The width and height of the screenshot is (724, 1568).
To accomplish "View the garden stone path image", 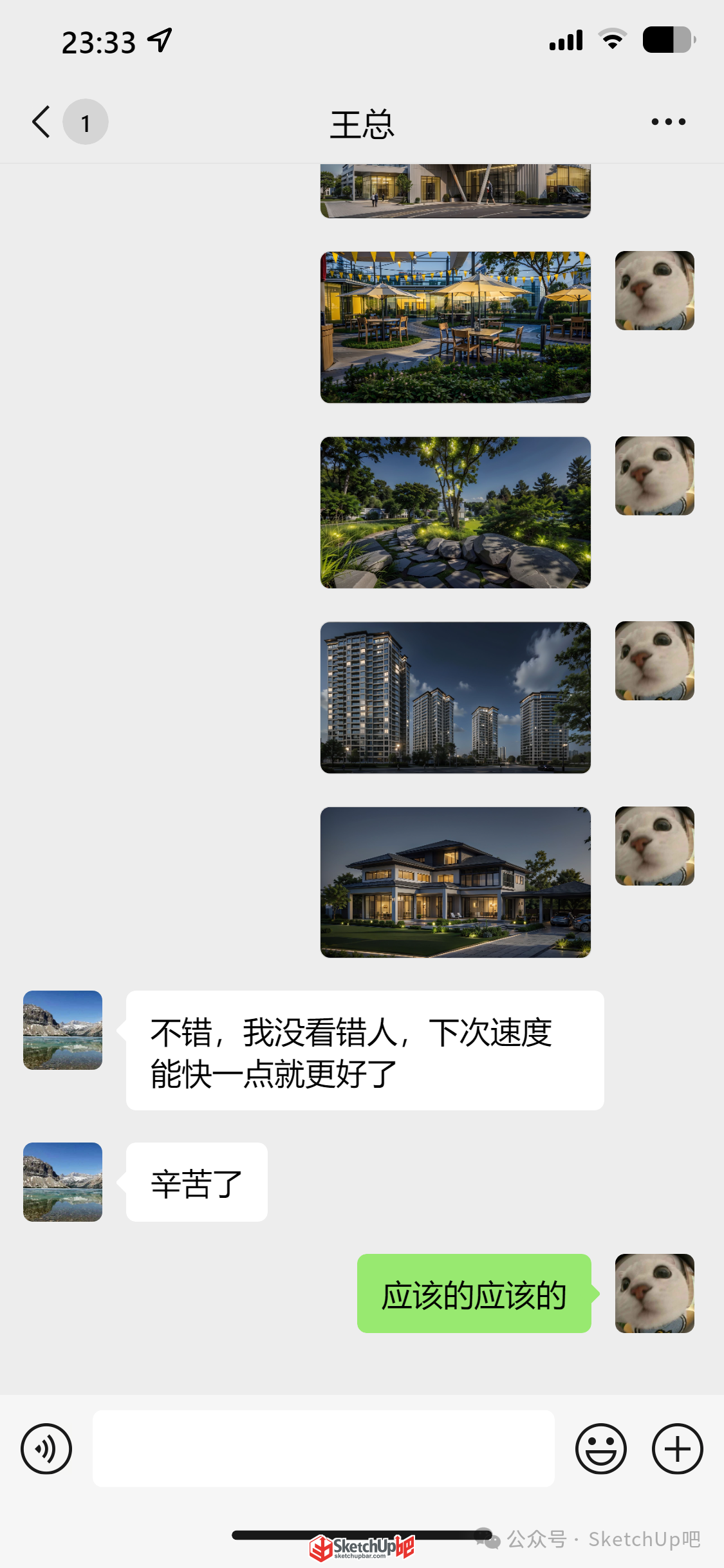I will point(456,512).
